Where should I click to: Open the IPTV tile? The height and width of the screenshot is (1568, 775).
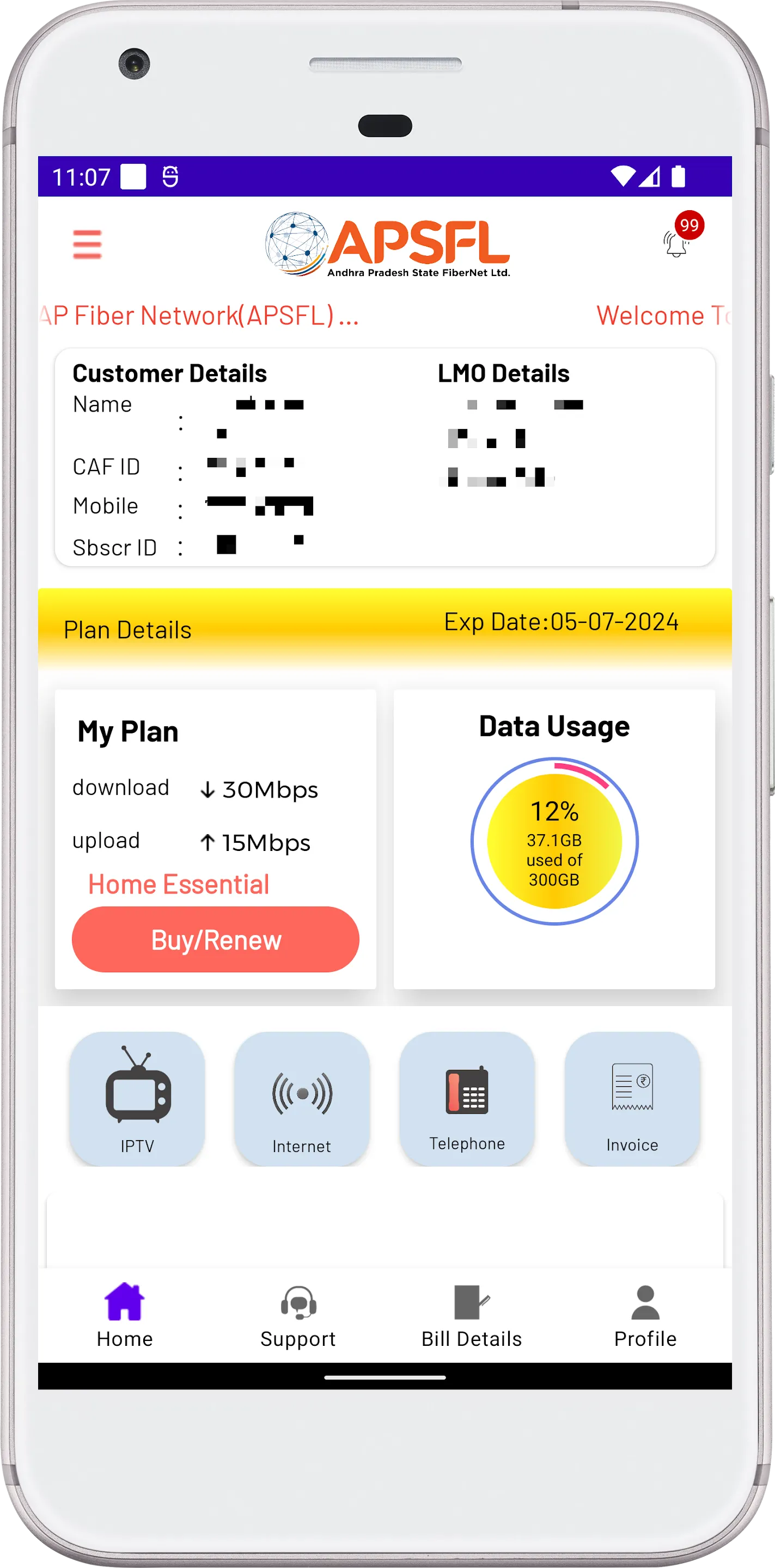click(x=137, y=1099)
